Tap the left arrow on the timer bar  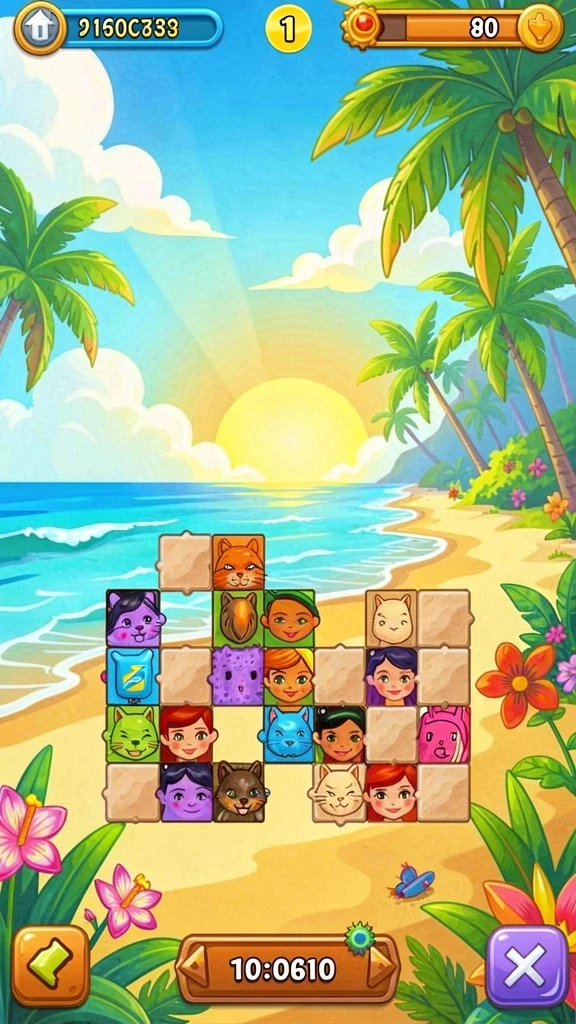click(194, 966)
